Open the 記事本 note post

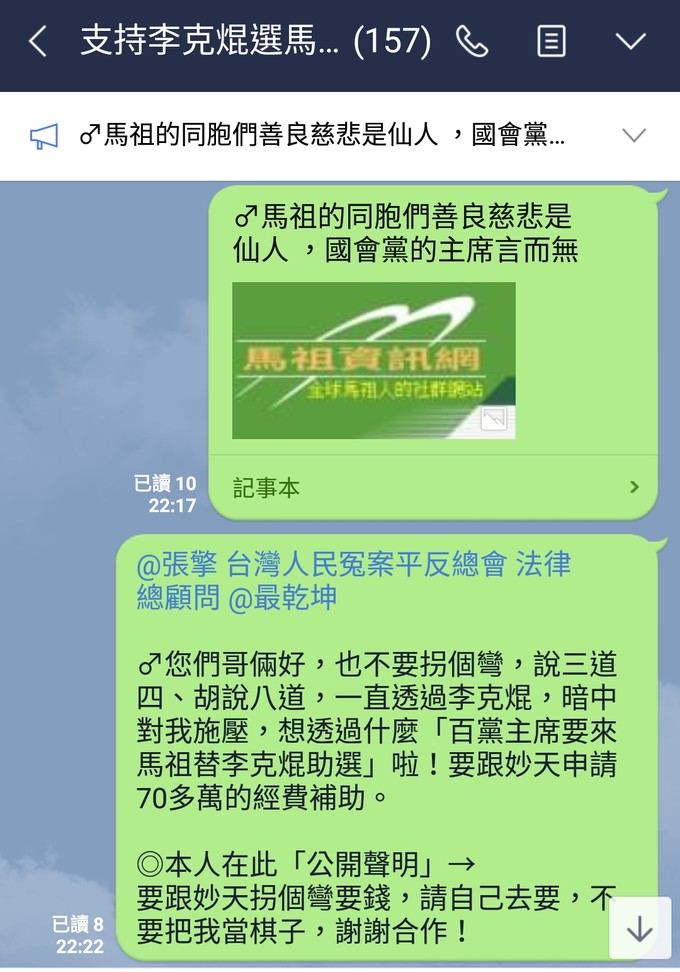[x=434, y=487]
